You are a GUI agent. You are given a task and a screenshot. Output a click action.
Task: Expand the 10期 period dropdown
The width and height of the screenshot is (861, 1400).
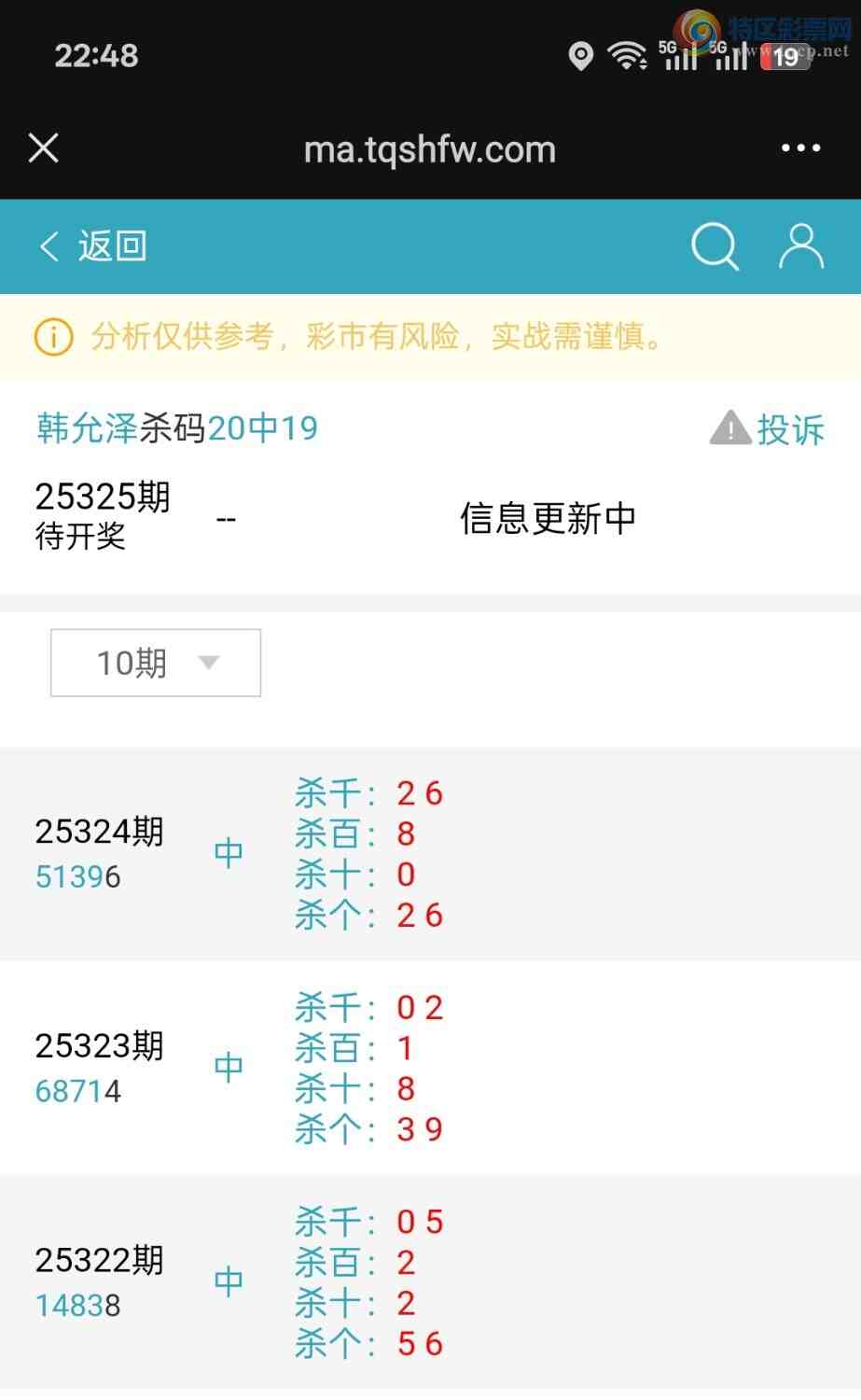point(156,663)
